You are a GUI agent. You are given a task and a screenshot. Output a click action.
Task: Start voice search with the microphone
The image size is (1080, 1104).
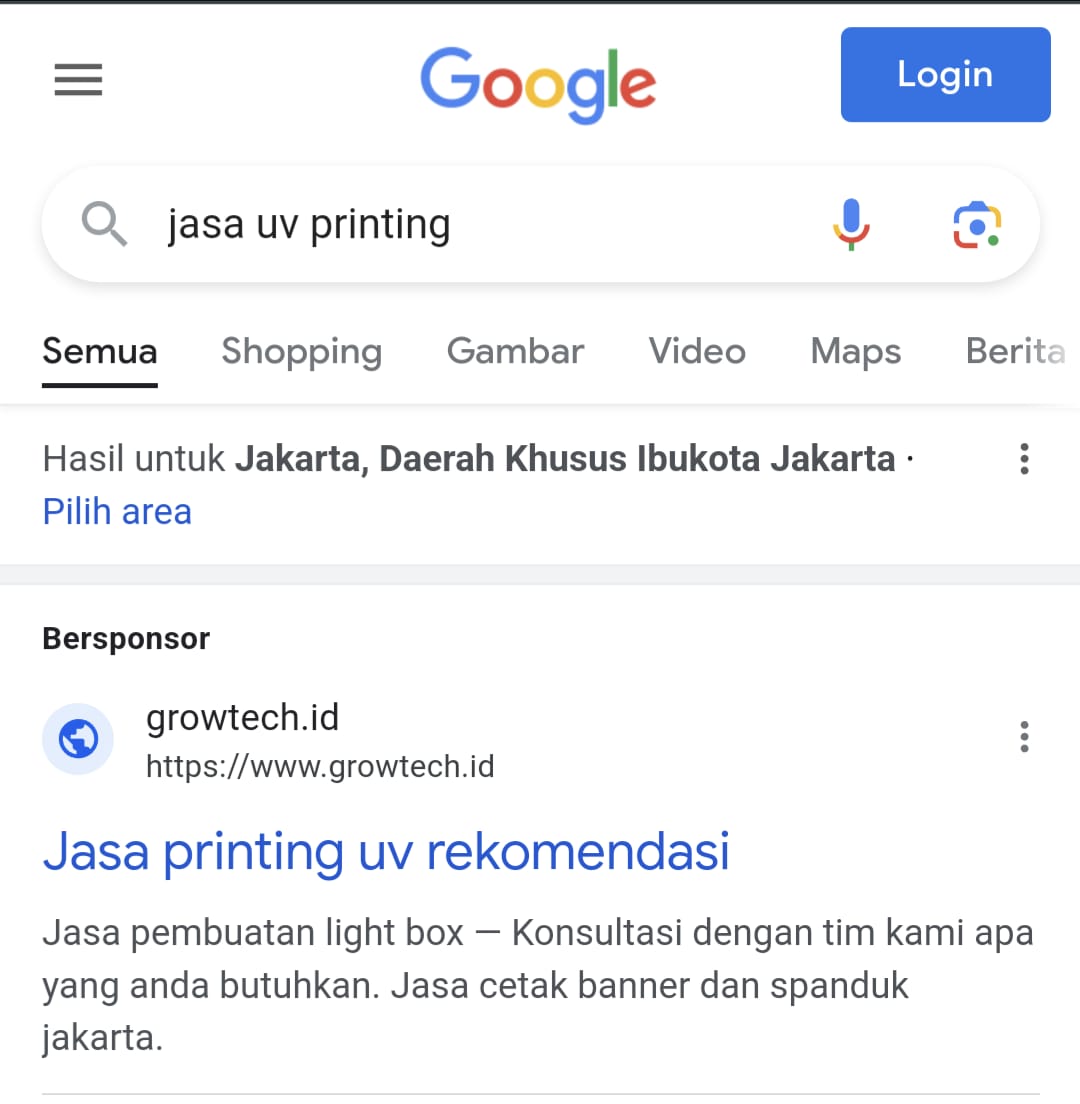(x=851, y=224)
